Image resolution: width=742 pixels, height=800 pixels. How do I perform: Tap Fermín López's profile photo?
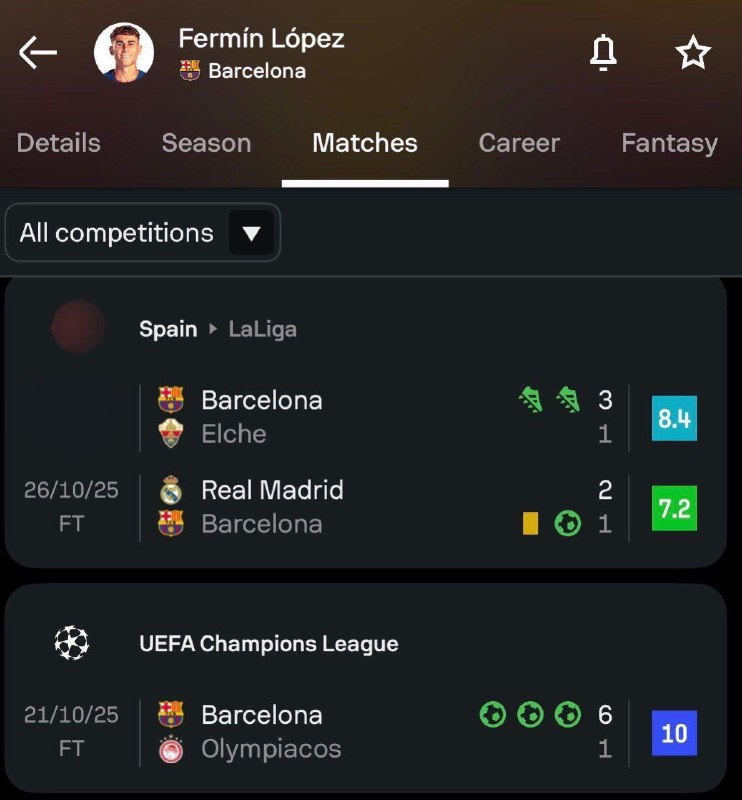pyautogui.click(x=124, y=53)
